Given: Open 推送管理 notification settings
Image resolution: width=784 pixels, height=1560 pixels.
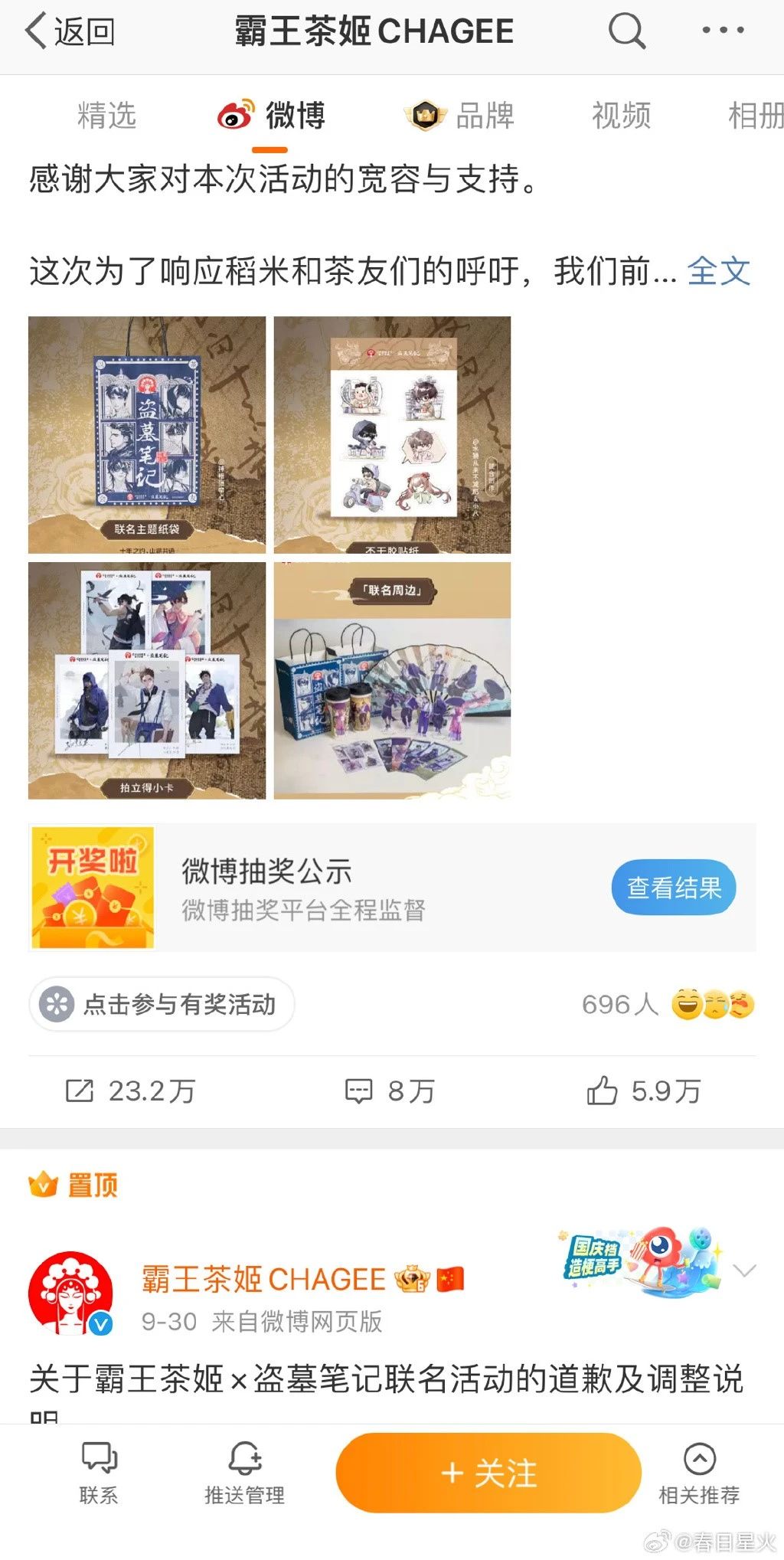Looking at the screenshot, I should (x=244, y=1473).
